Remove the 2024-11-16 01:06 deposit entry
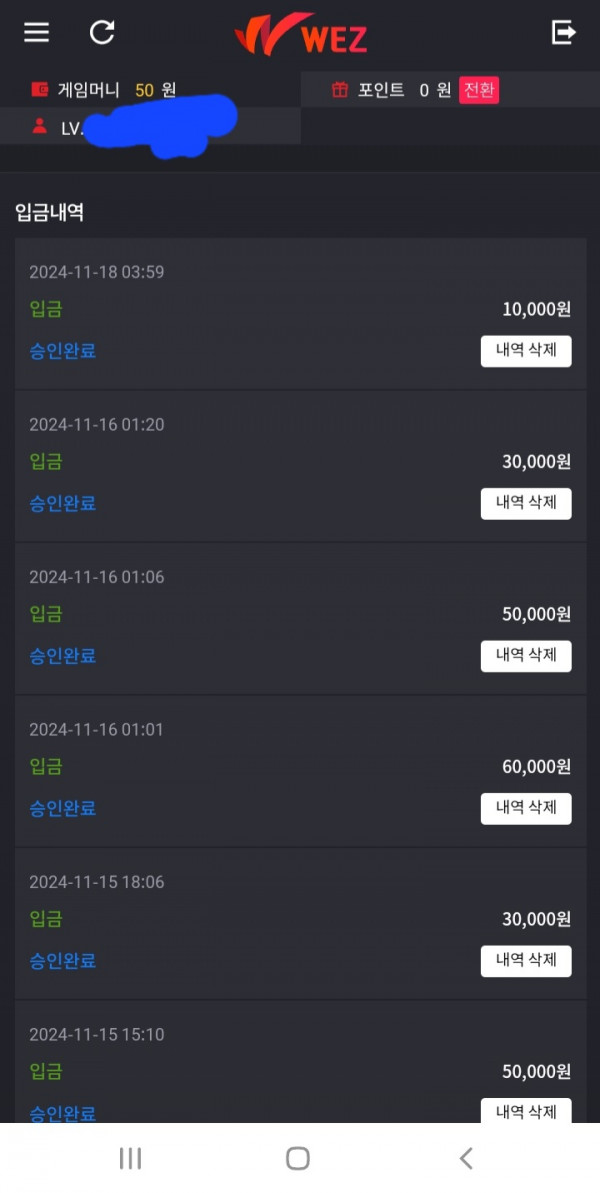Viewport: 600px width, 1193px height. click(x=525, y=656)
